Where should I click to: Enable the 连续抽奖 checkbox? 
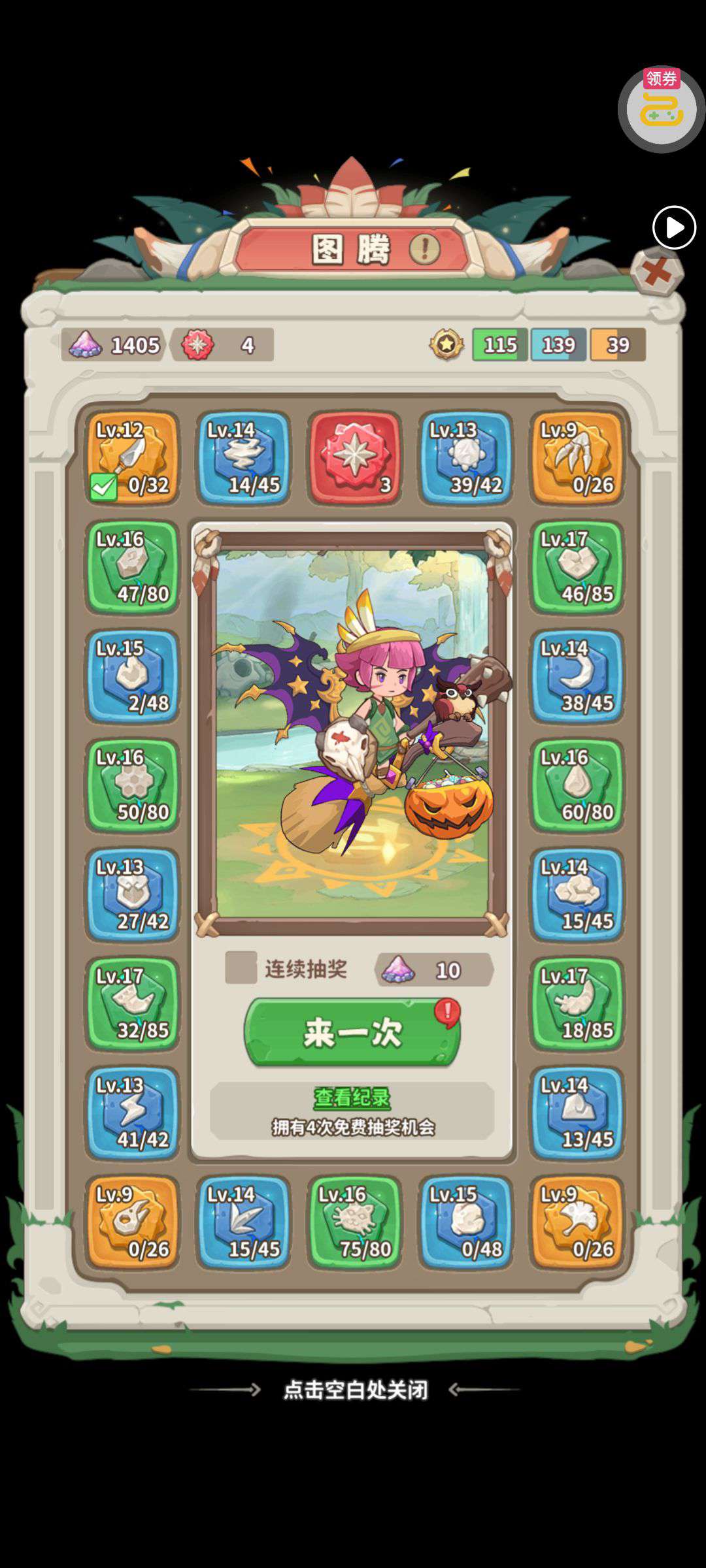coord(241,968)
